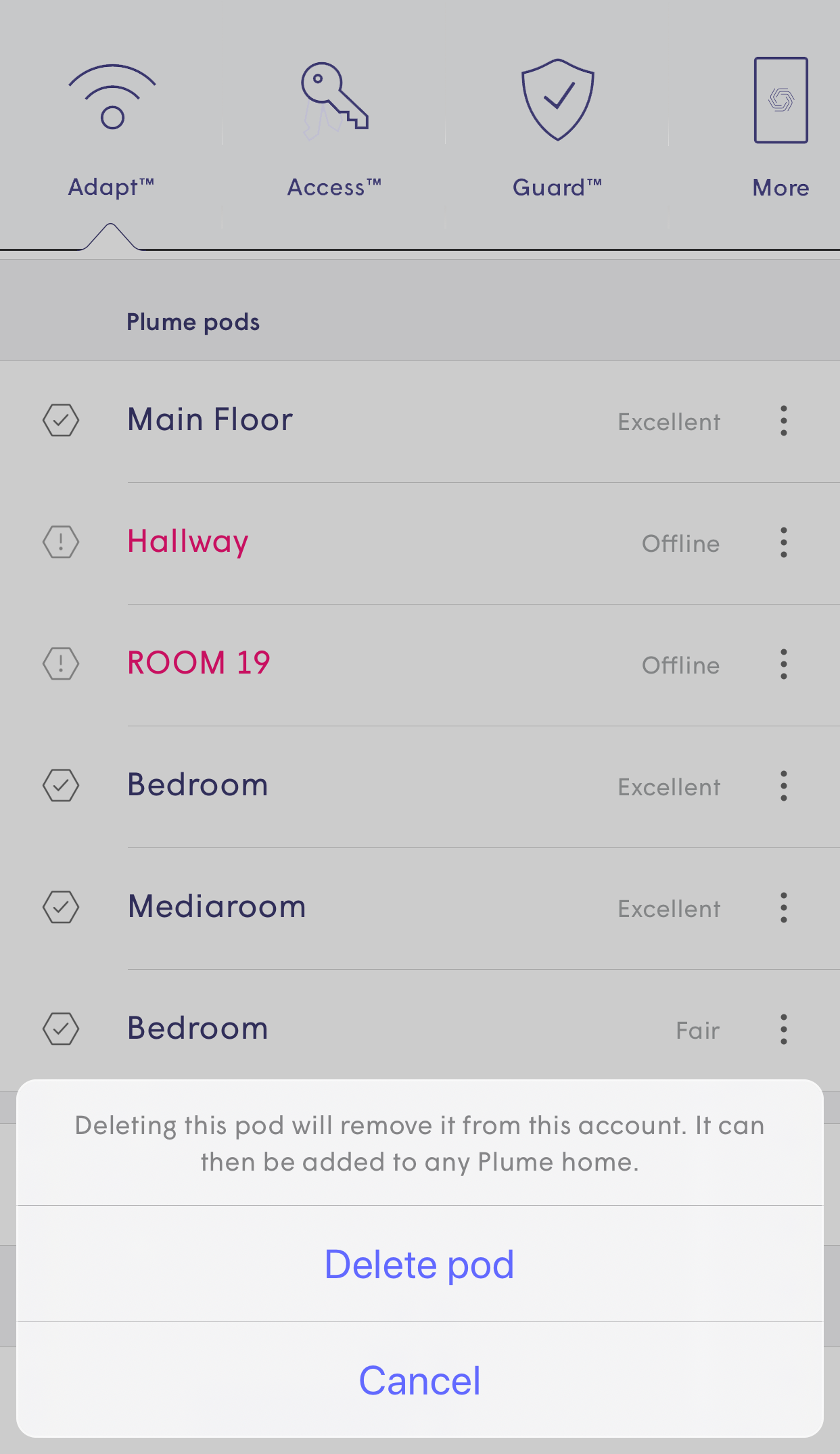Select the offline Hallway pod entry

[188, 541]
